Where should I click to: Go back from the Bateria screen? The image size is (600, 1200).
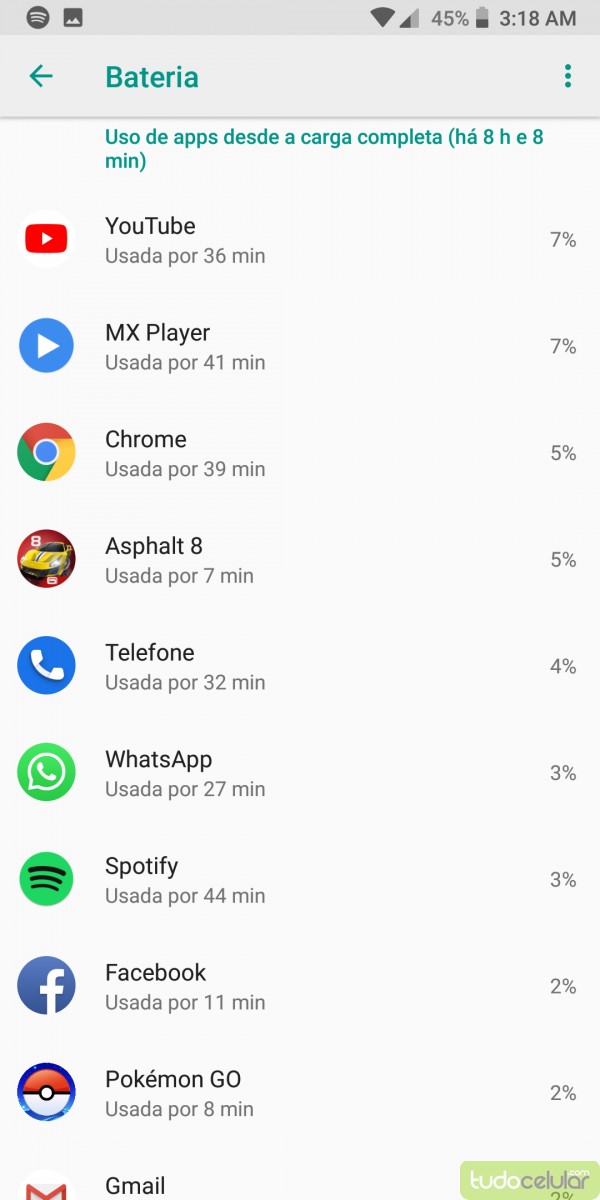(x=41, y=76)
